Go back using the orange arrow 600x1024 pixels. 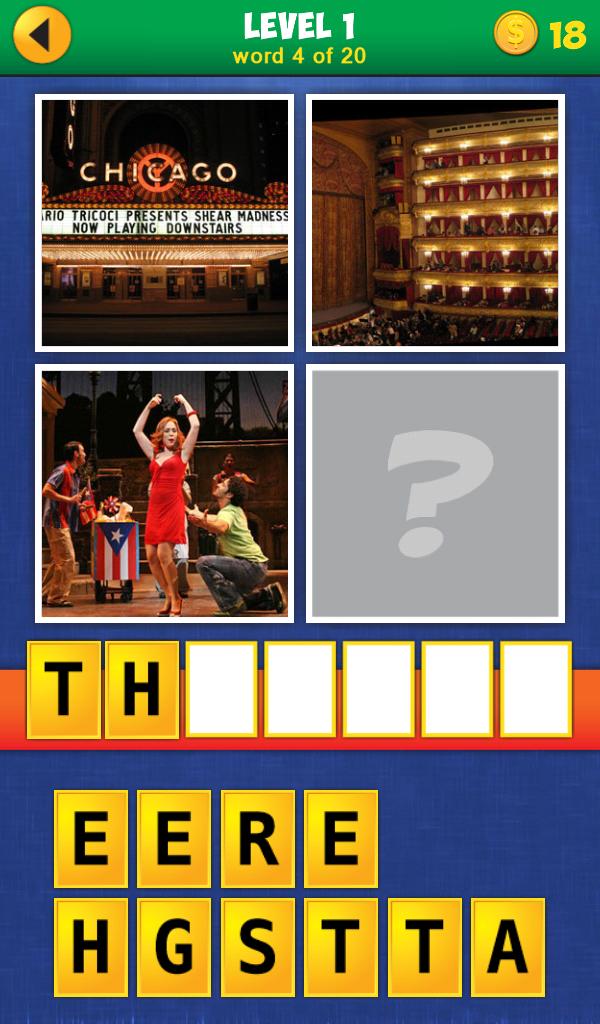[x=42, y=35]
